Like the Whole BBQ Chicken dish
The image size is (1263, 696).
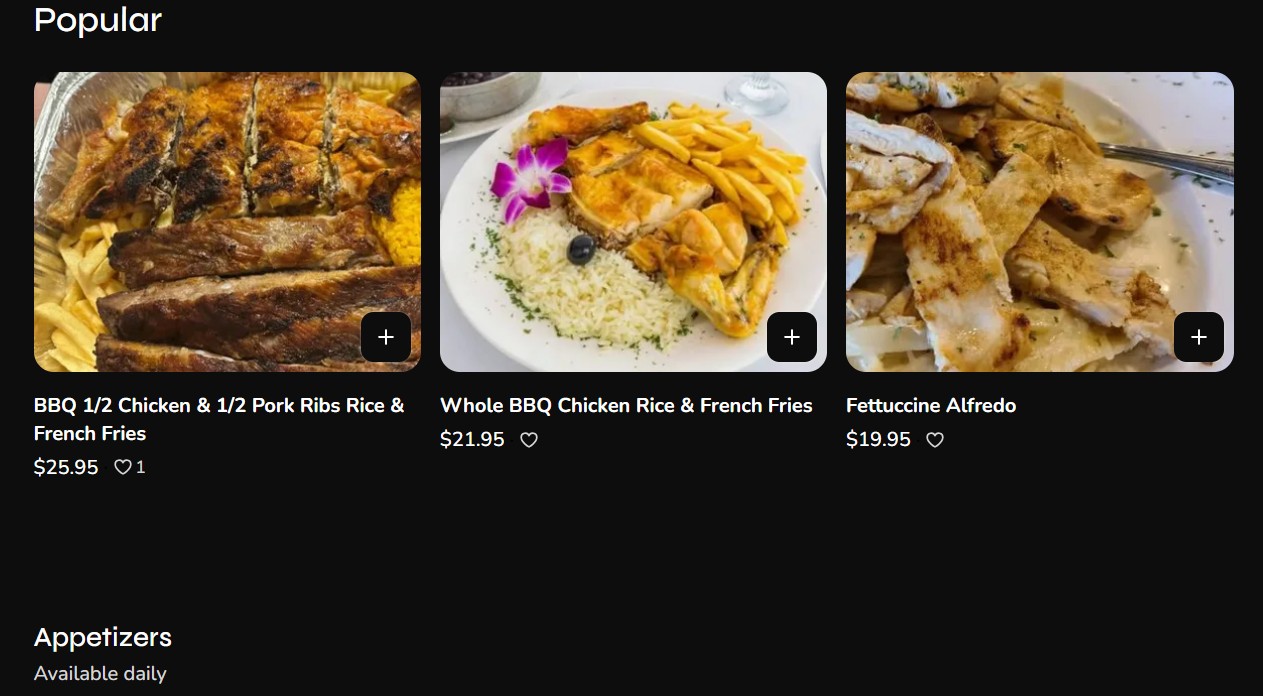(x=529, y=440)
